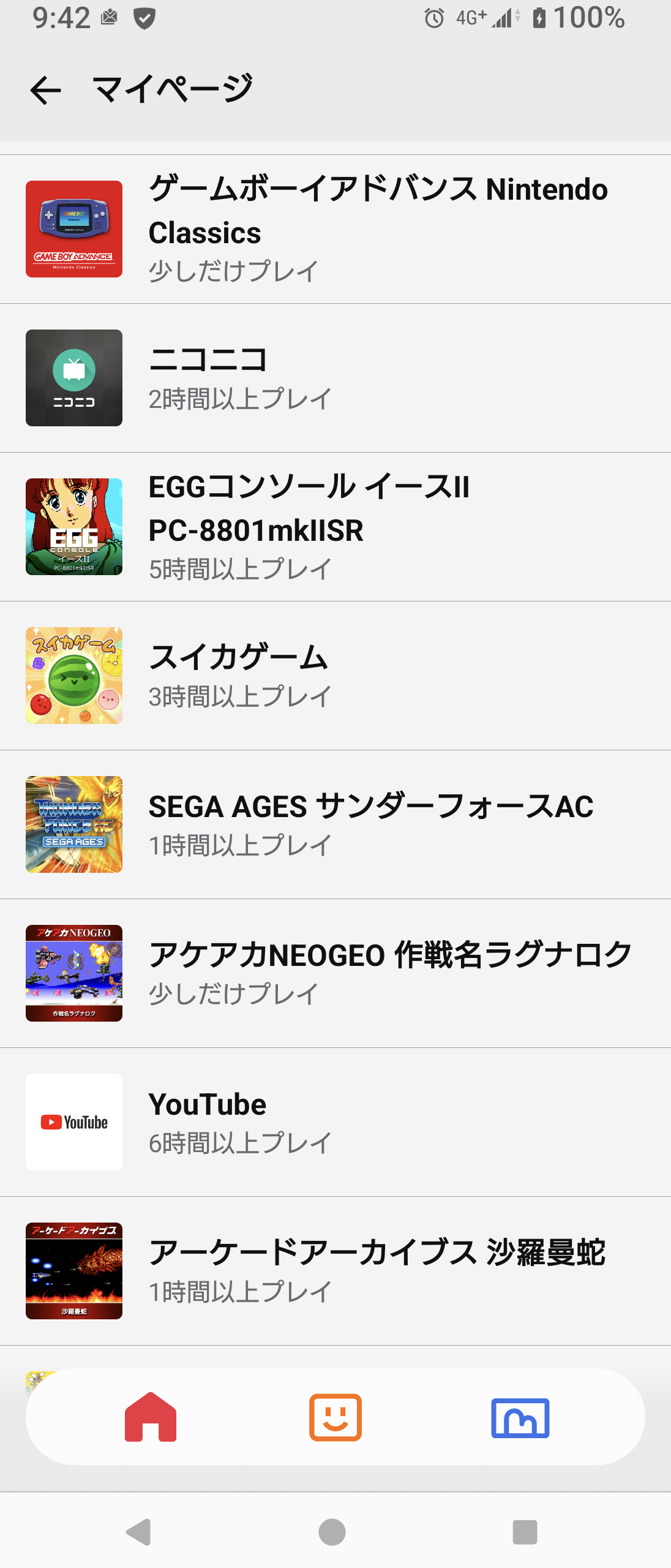671x1568 pixels.
Task: Tap the YouTube row
Action: (x=335, y=1122)
